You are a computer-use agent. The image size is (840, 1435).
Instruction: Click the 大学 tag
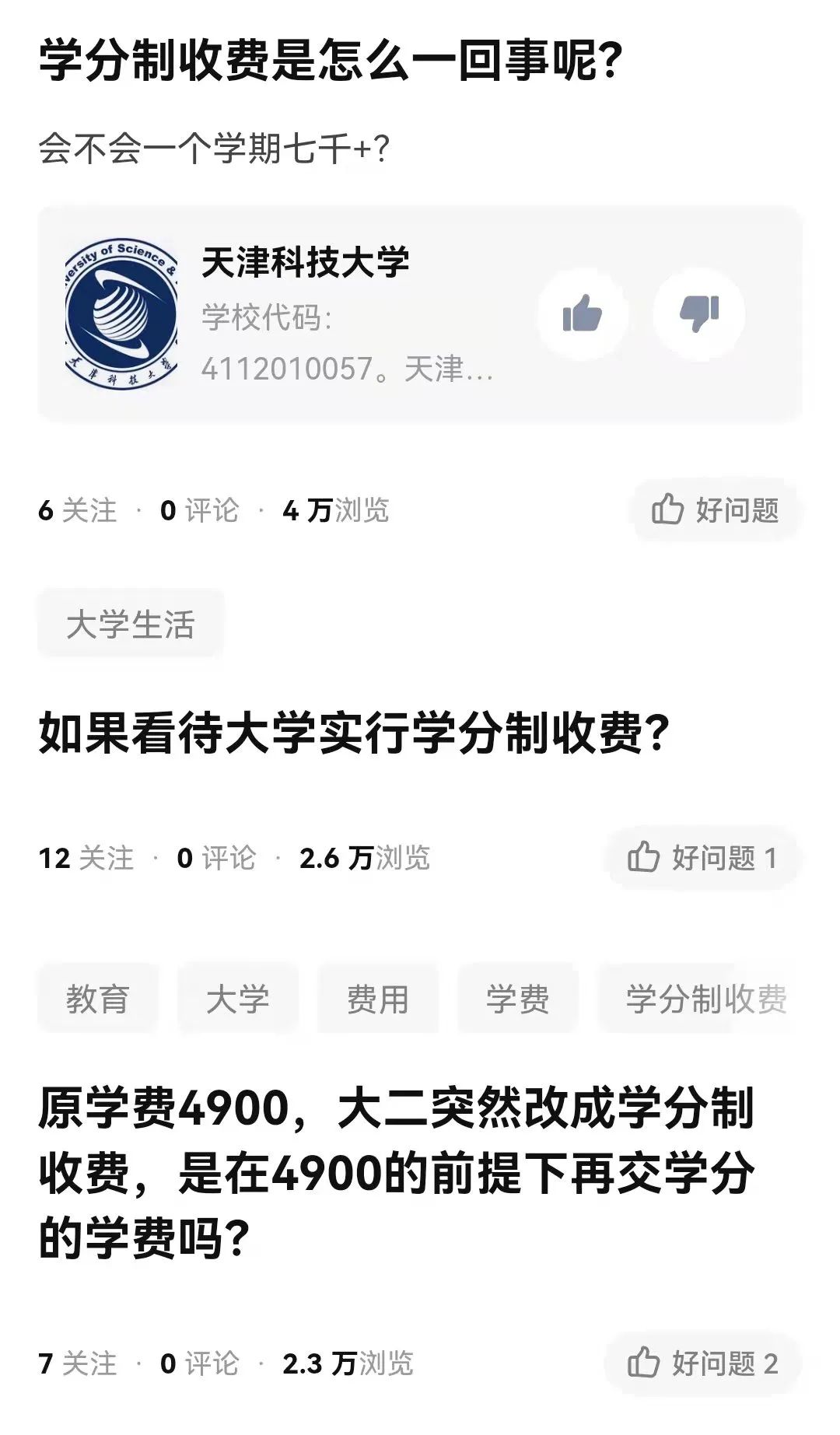pyautogui.click(x=238, y=999)
